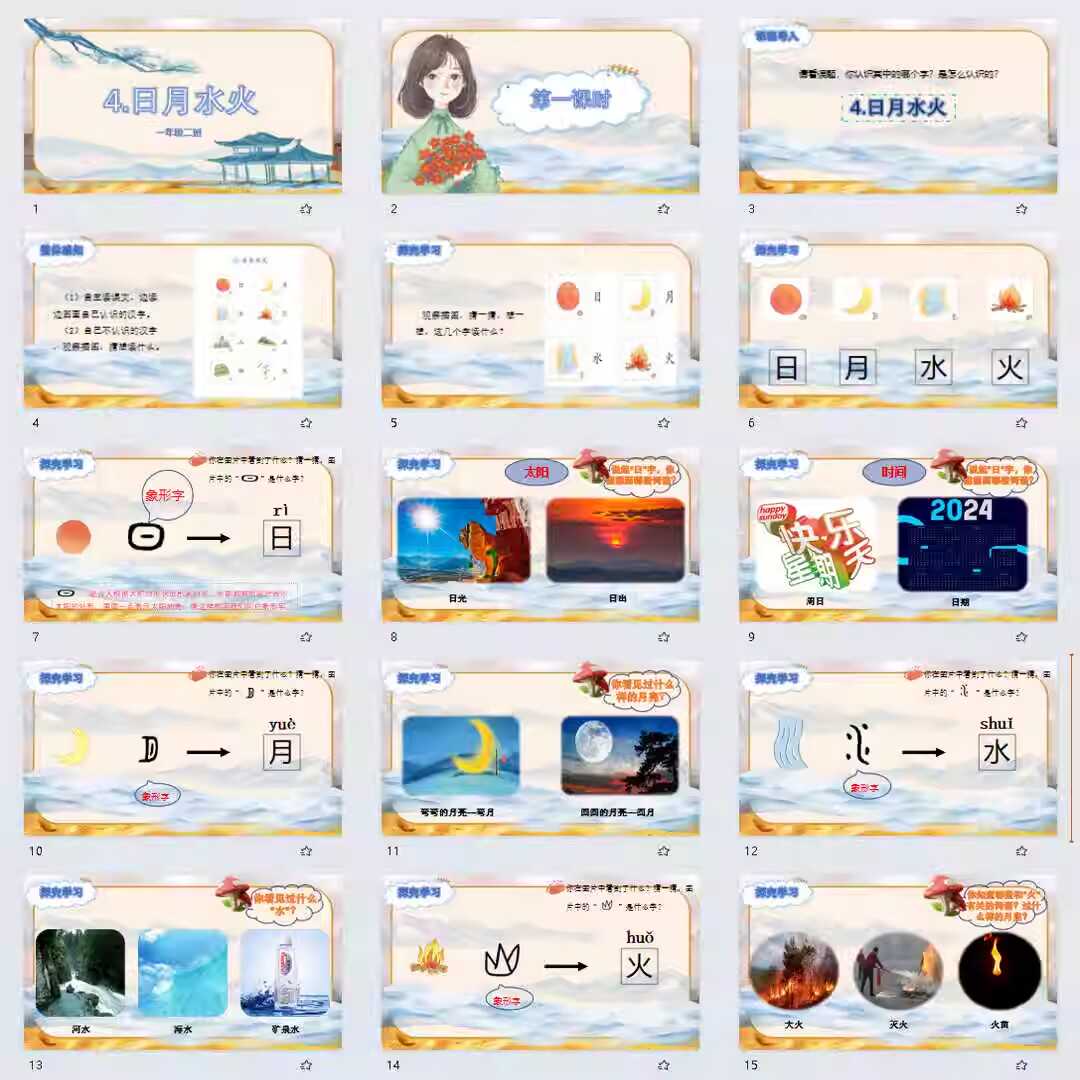Select slide 6 showing 日 月 水 火 boxes
This screenshot has width=1080, height=1080.
coord(897,320)
